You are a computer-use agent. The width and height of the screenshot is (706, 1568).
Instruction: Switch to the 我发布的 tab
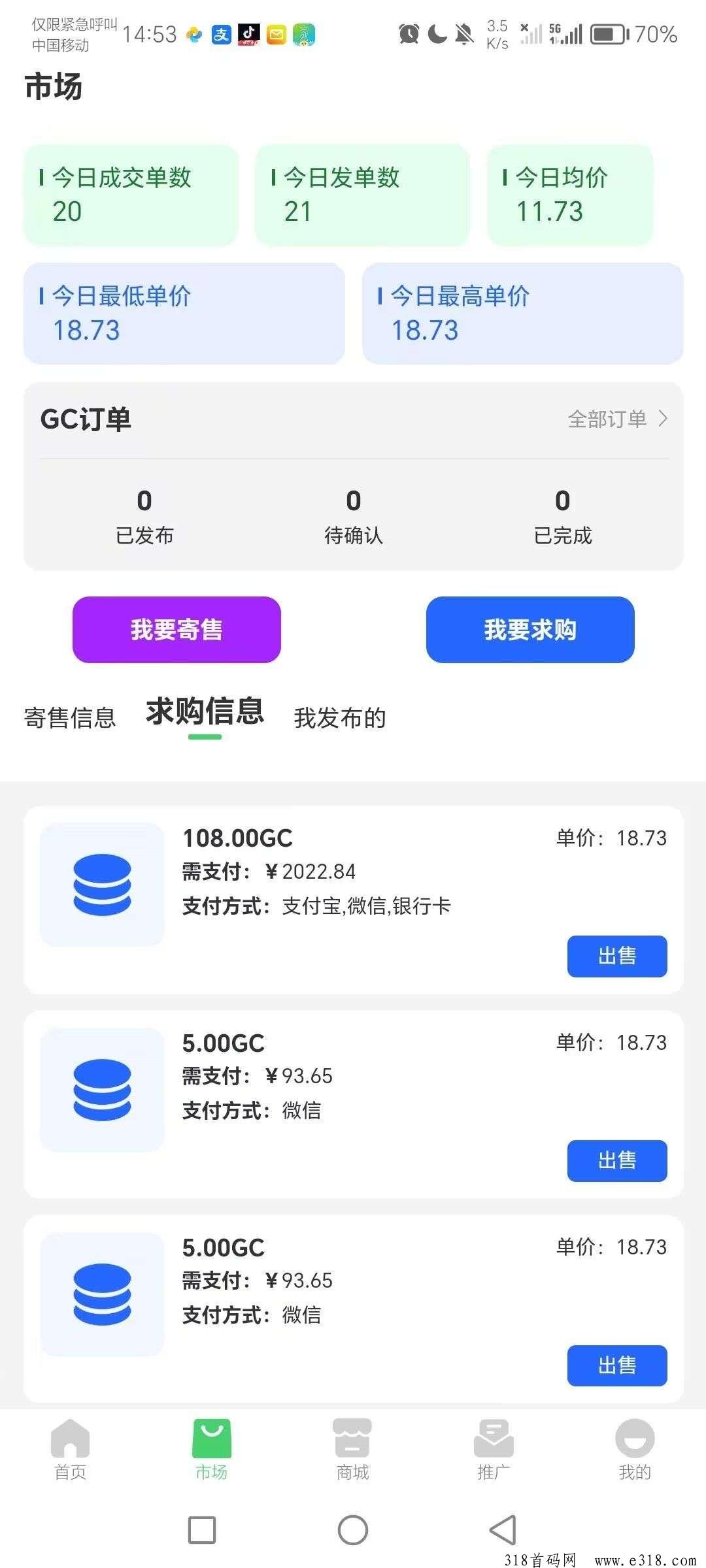[x=340, y=718]
